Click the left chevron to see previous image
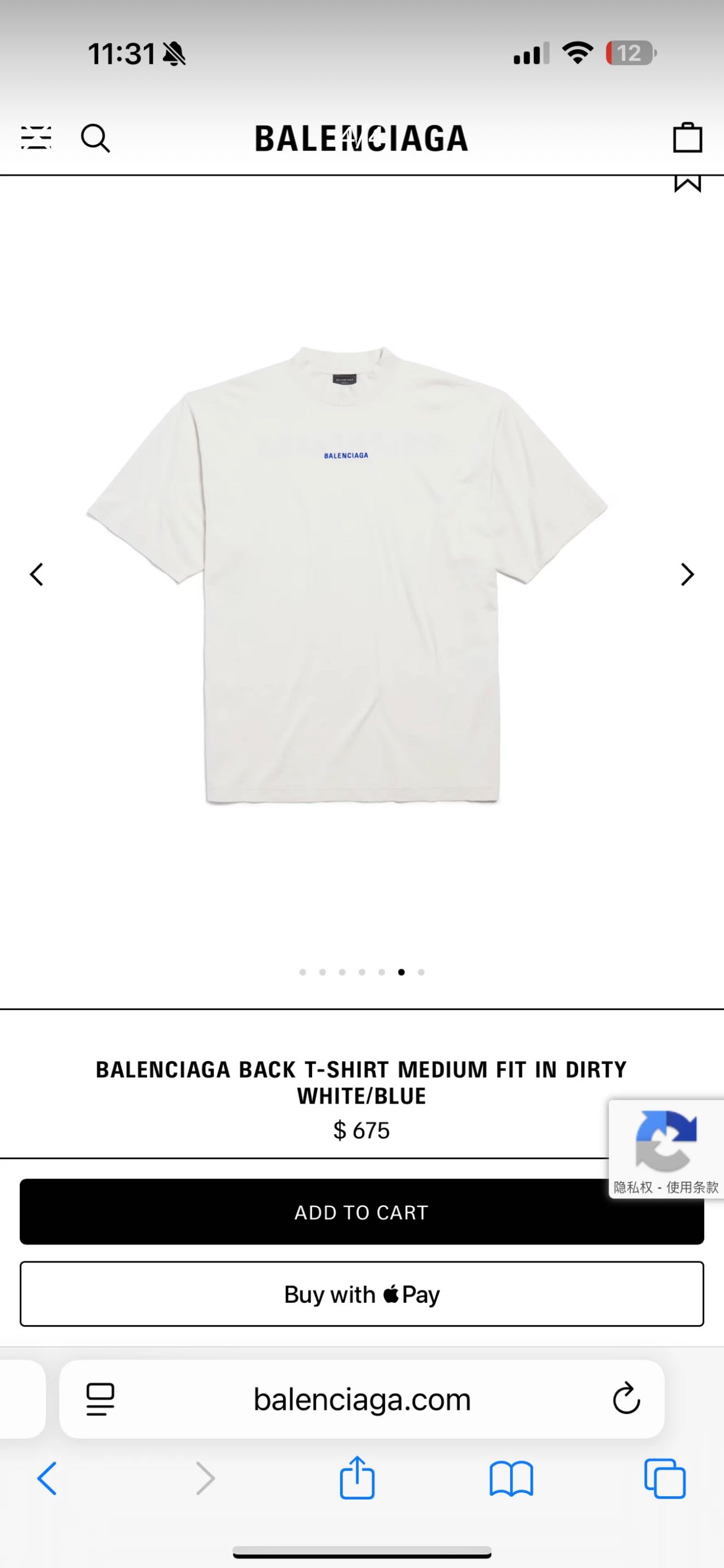Screen dimensions: 724x1568 (37, 574)
